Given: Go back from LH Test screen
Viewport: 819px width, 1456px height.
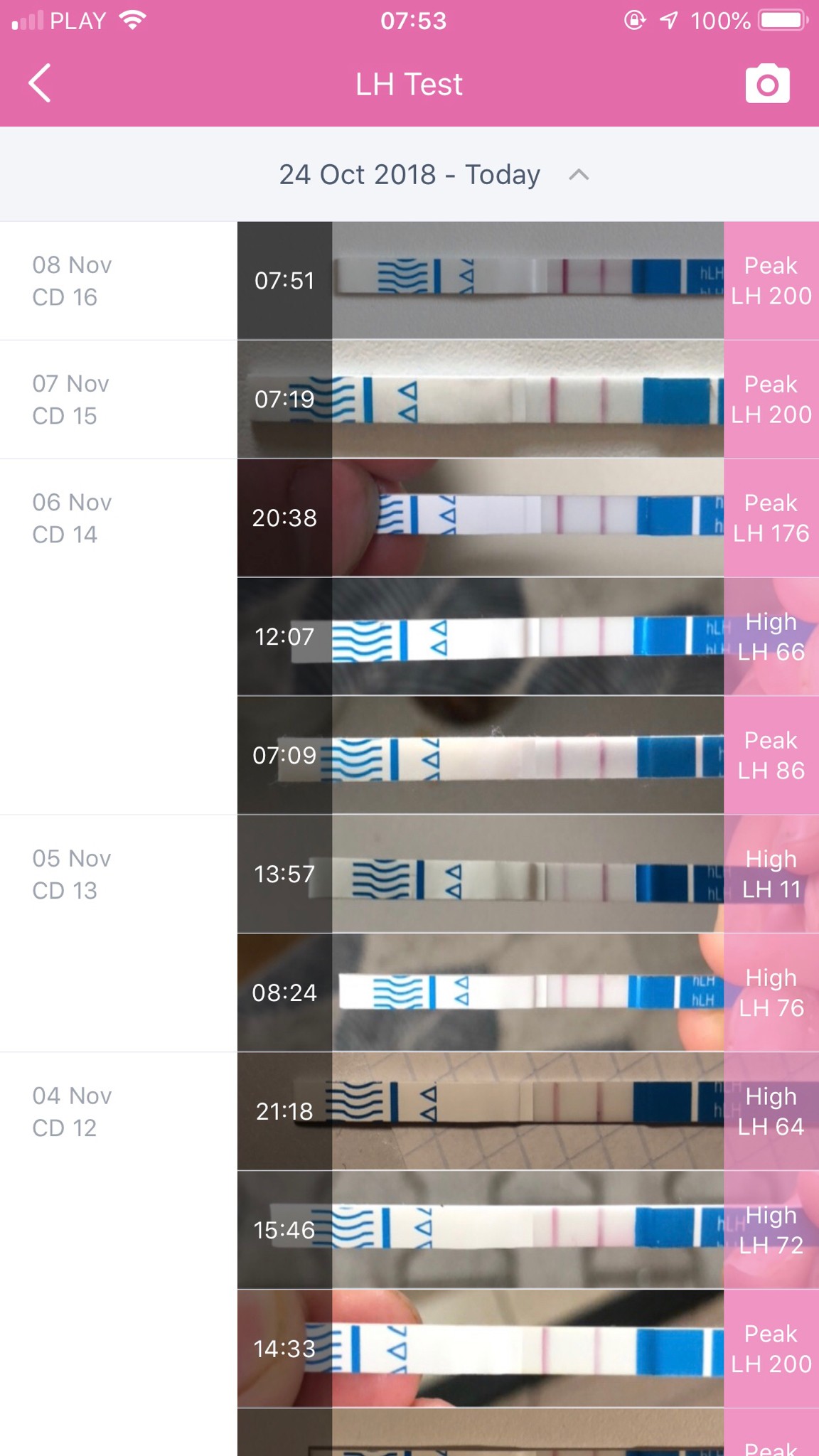Looking at the screenshot, I should pos(41,84).
